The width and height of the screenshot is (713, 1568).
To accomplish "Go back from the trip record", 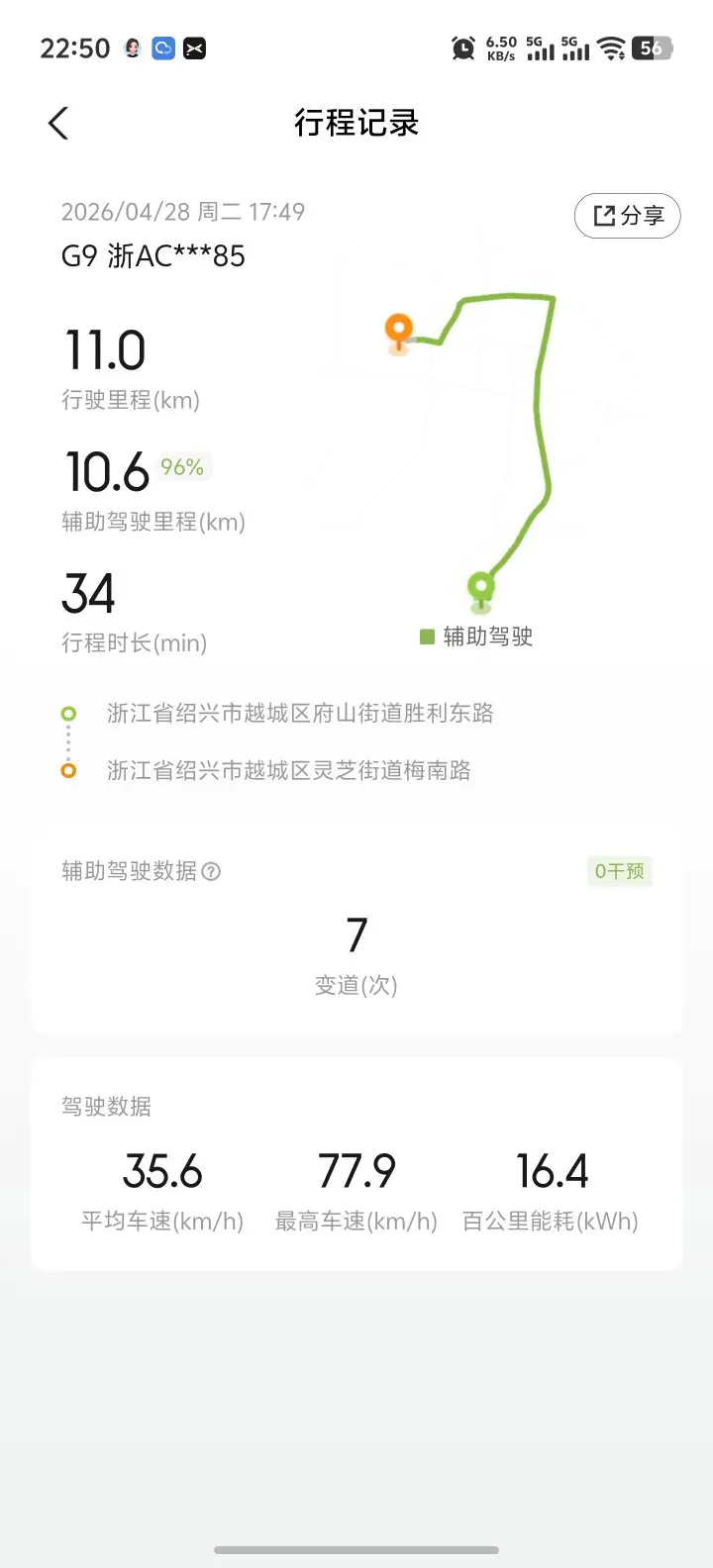I will click(x=58, y=124).
